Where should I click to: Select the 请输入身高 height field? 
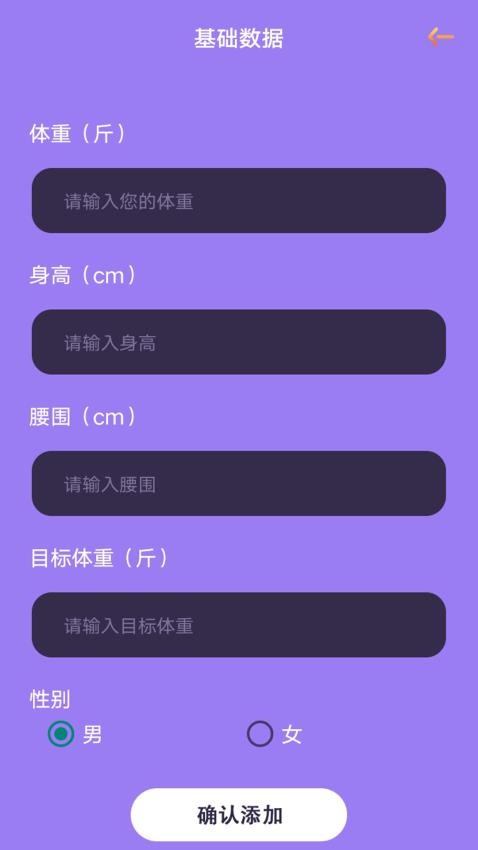(x=238, y=342)
